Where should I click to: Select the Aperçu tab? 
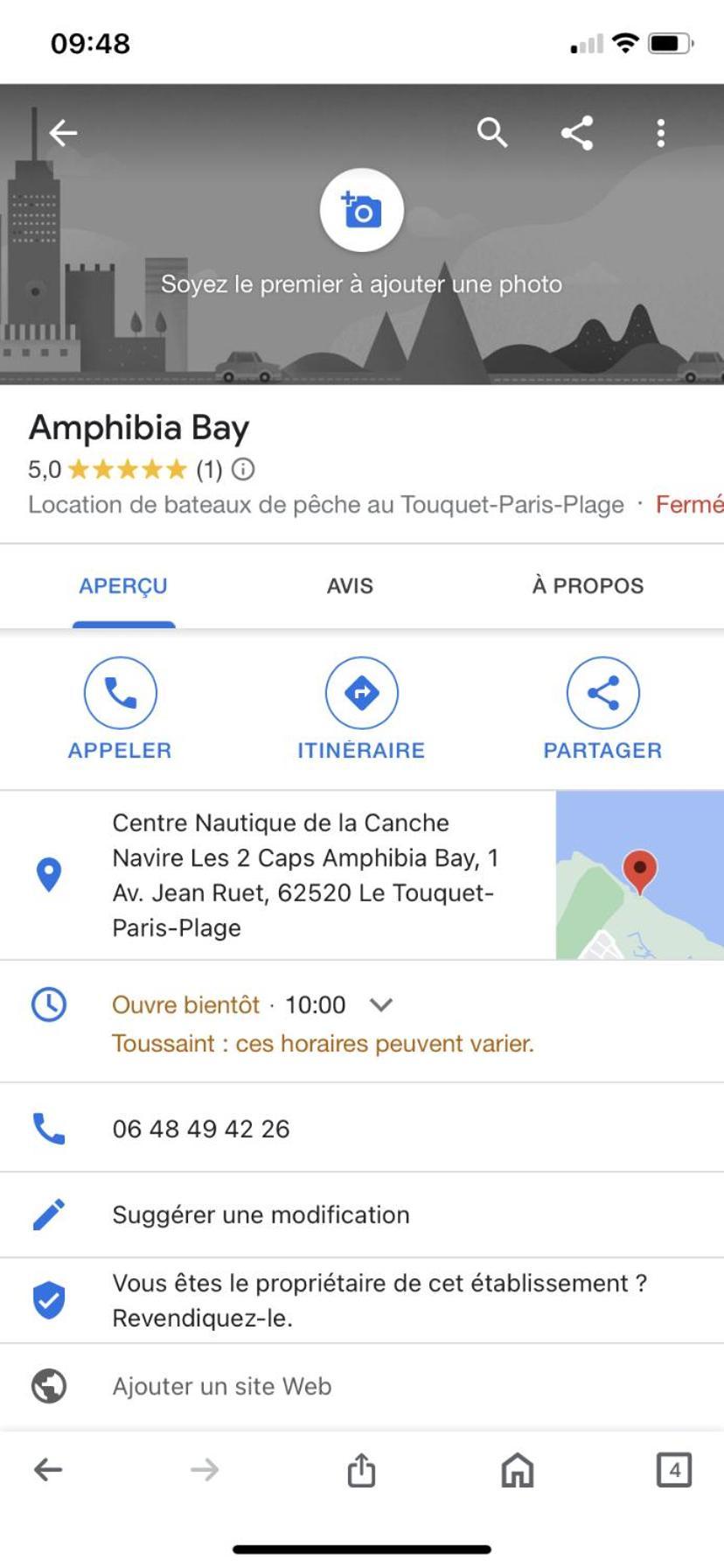(123, 586)
